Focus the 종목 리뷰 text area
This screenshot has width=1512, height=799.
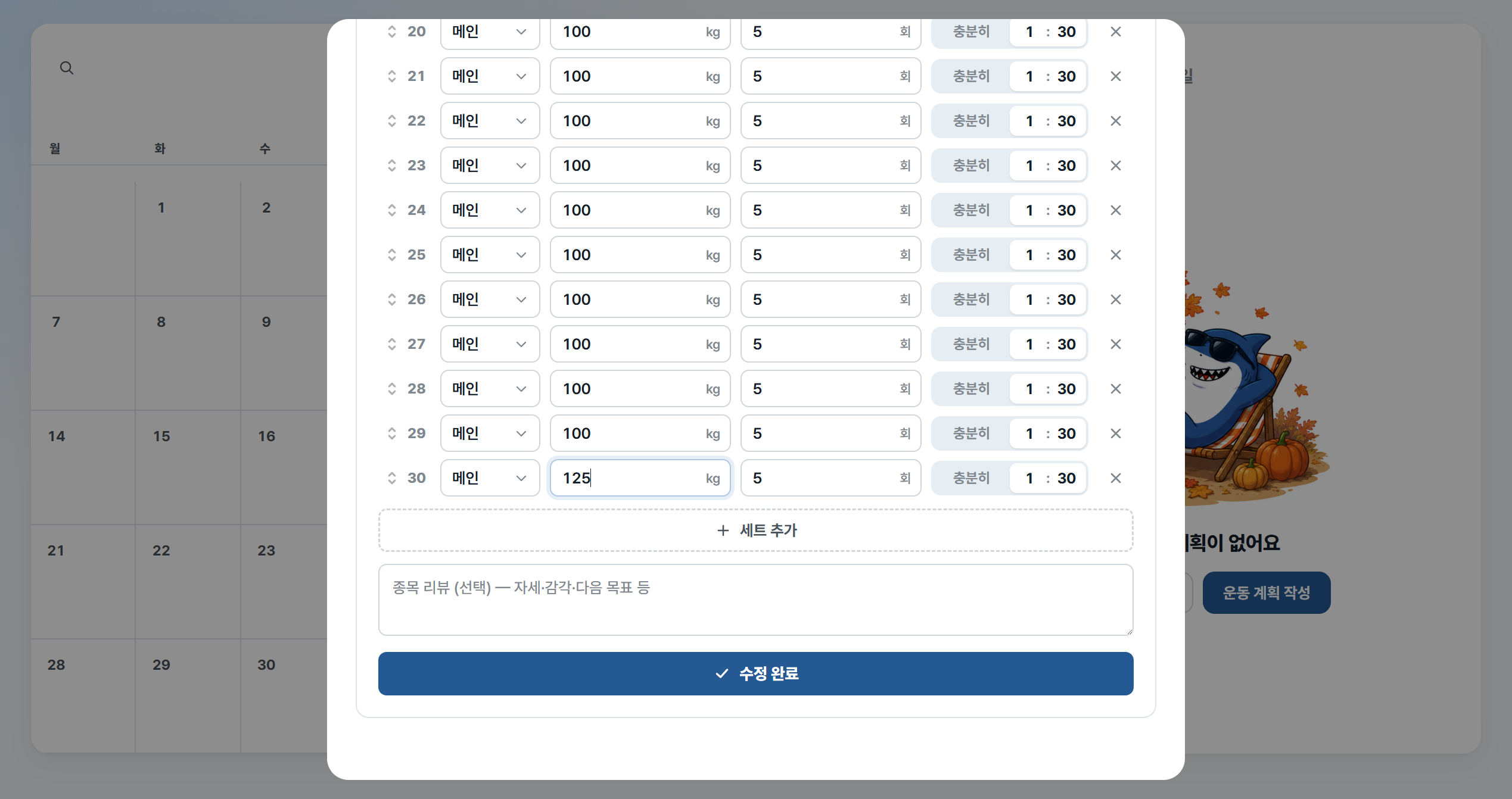pos(755,600)
